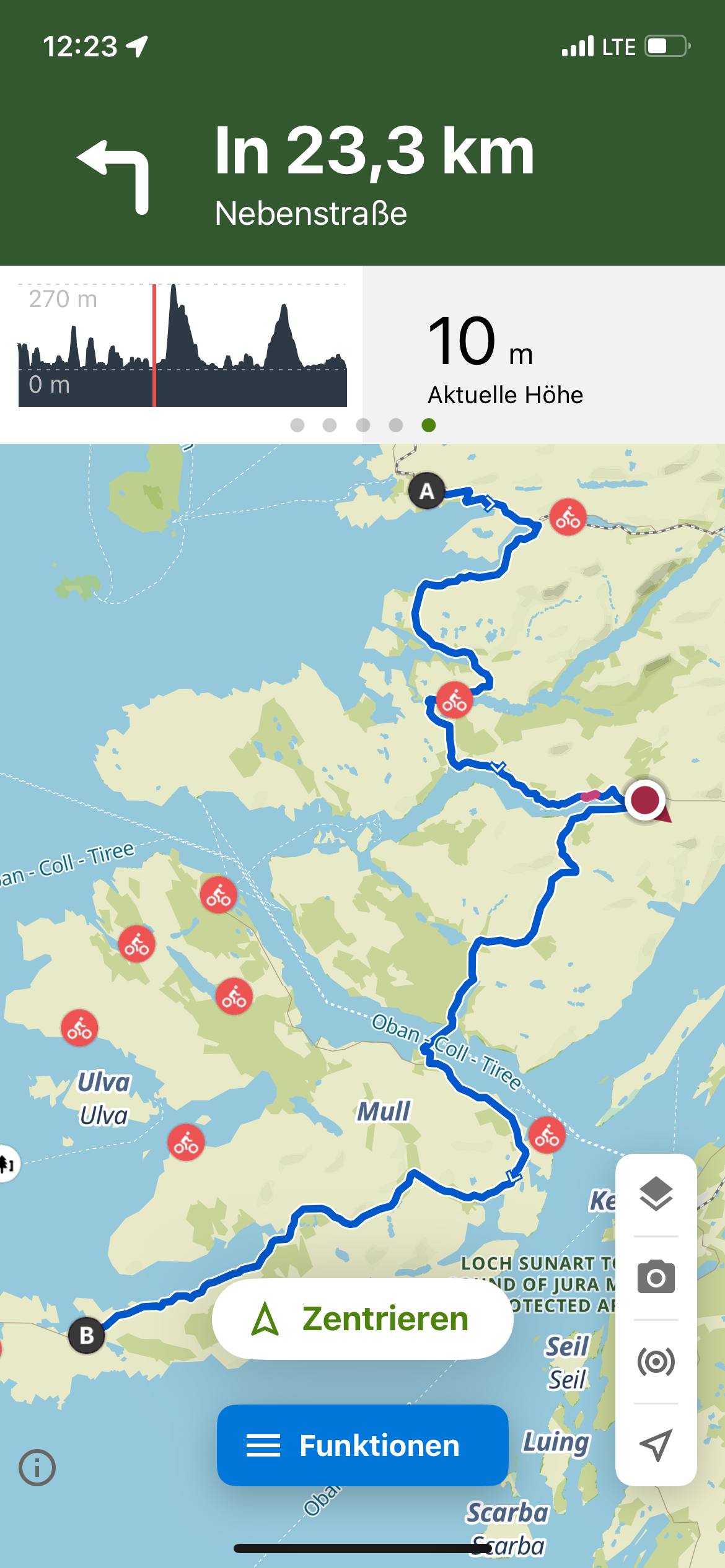Take a photo with the camera icon
The height and width of the screenshot is (1568, 725).
coord(656,1278)
